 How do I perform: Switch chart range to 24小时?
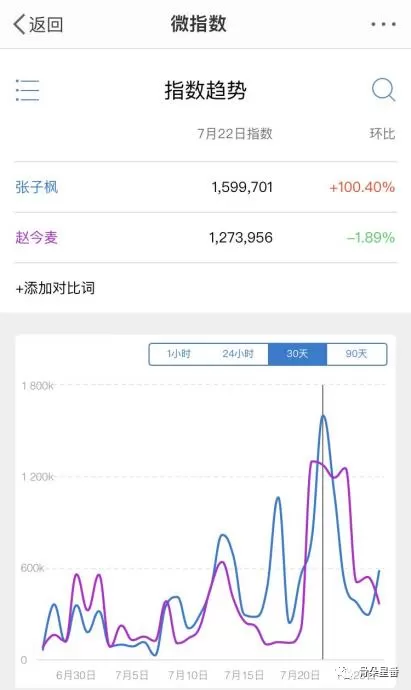(x=238, y=354)
